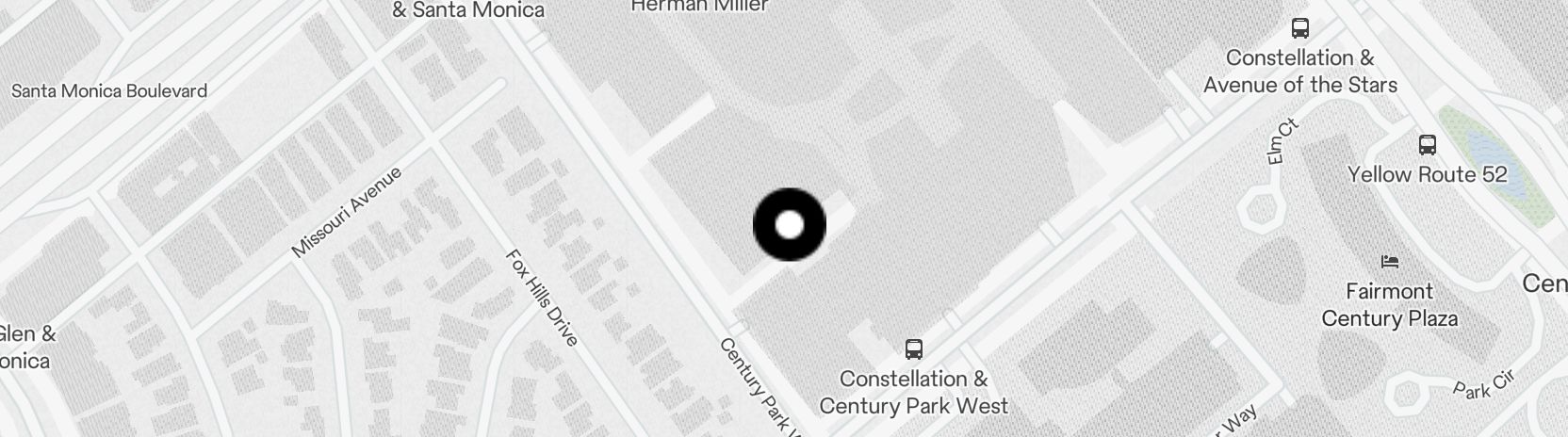Viewport: 1568px width, 437px height.
Task: Tap the black location pin marker
Action: click(x=790, y=225)
